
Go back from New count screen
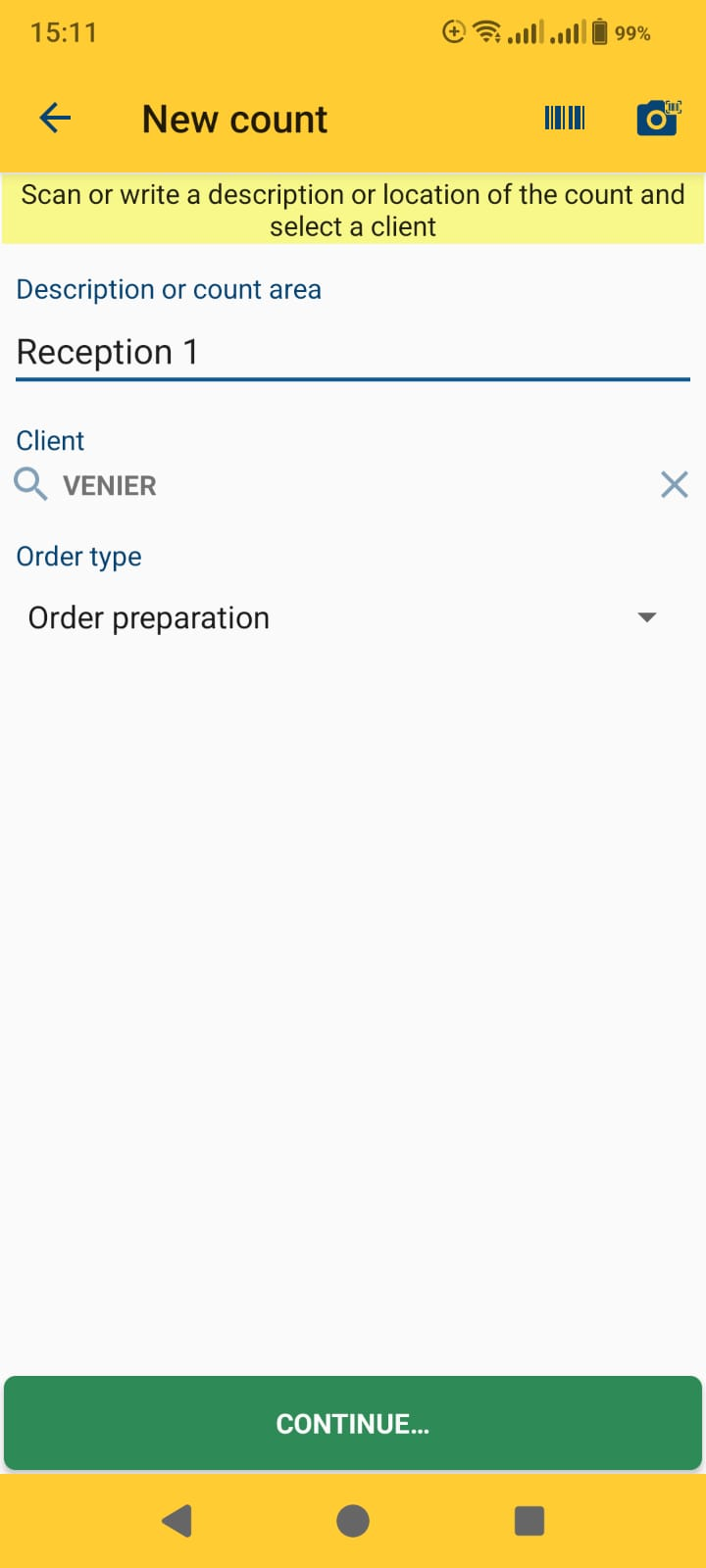55,119
